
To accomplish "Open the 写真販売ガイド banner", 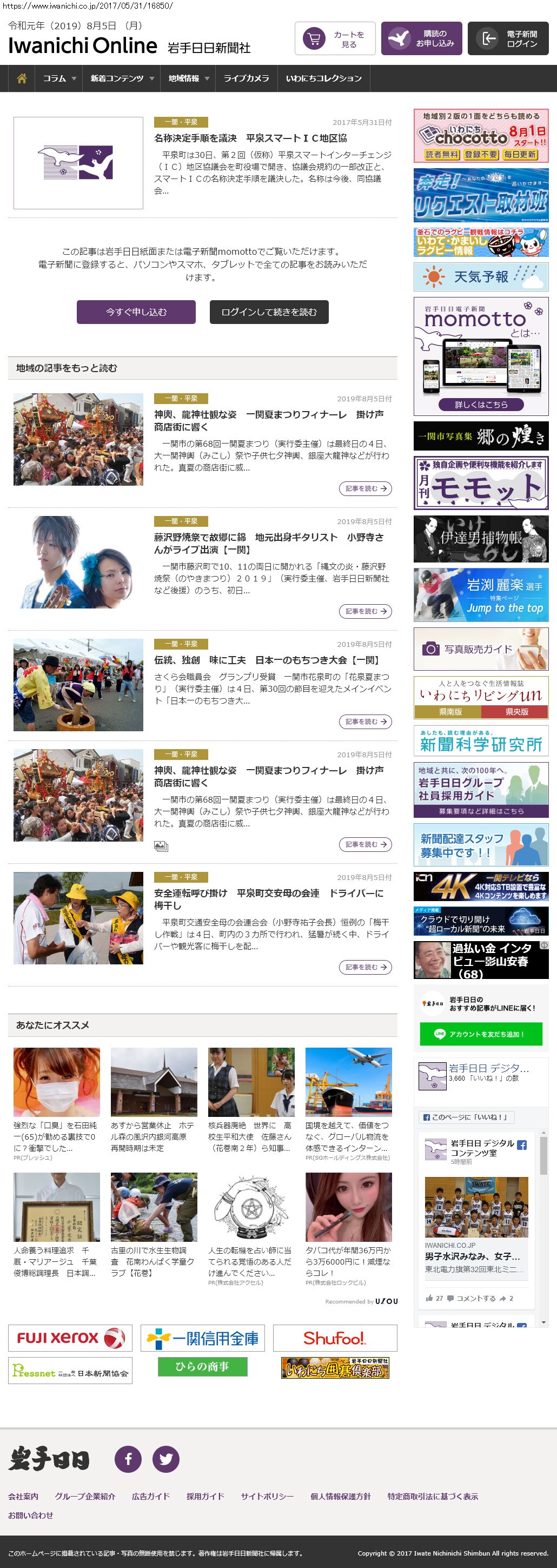I will pyautogui.click(x=480, y=650).
